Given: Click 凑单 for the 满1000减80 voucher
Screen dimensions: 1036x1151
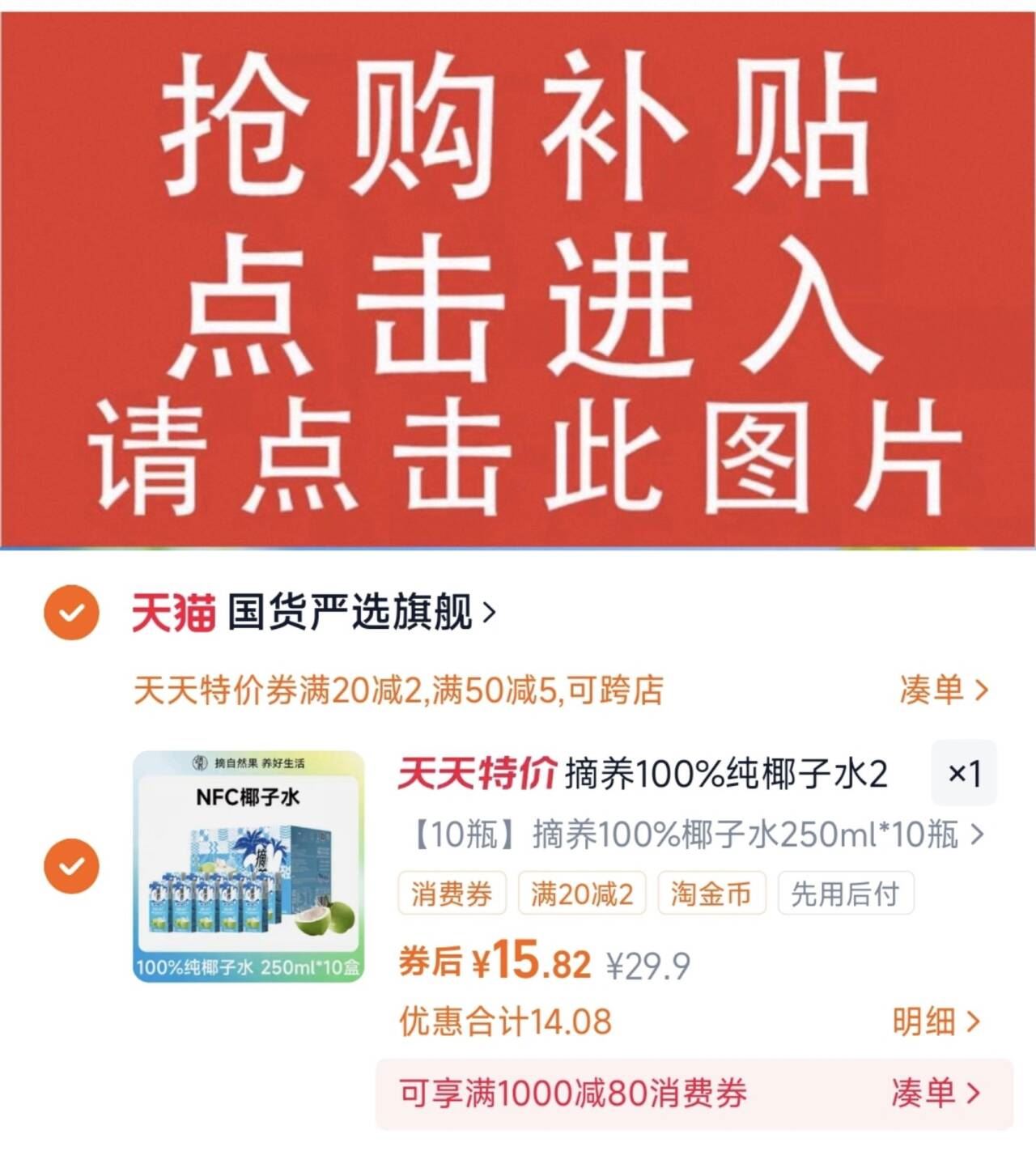Looking at the screenshot, I should point(932,1091).
